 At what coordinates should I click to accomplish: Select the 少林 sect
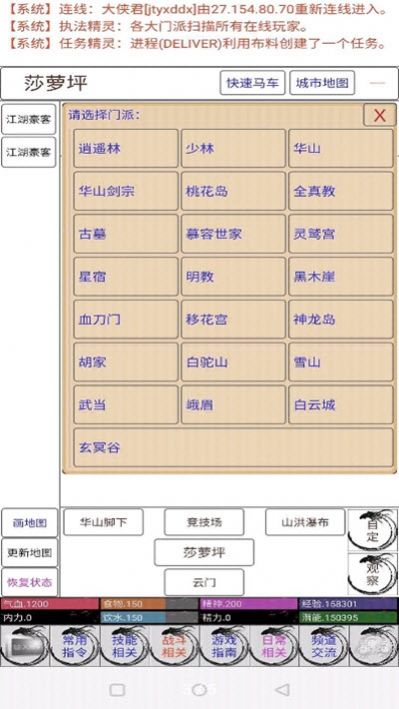pos(233,148)
